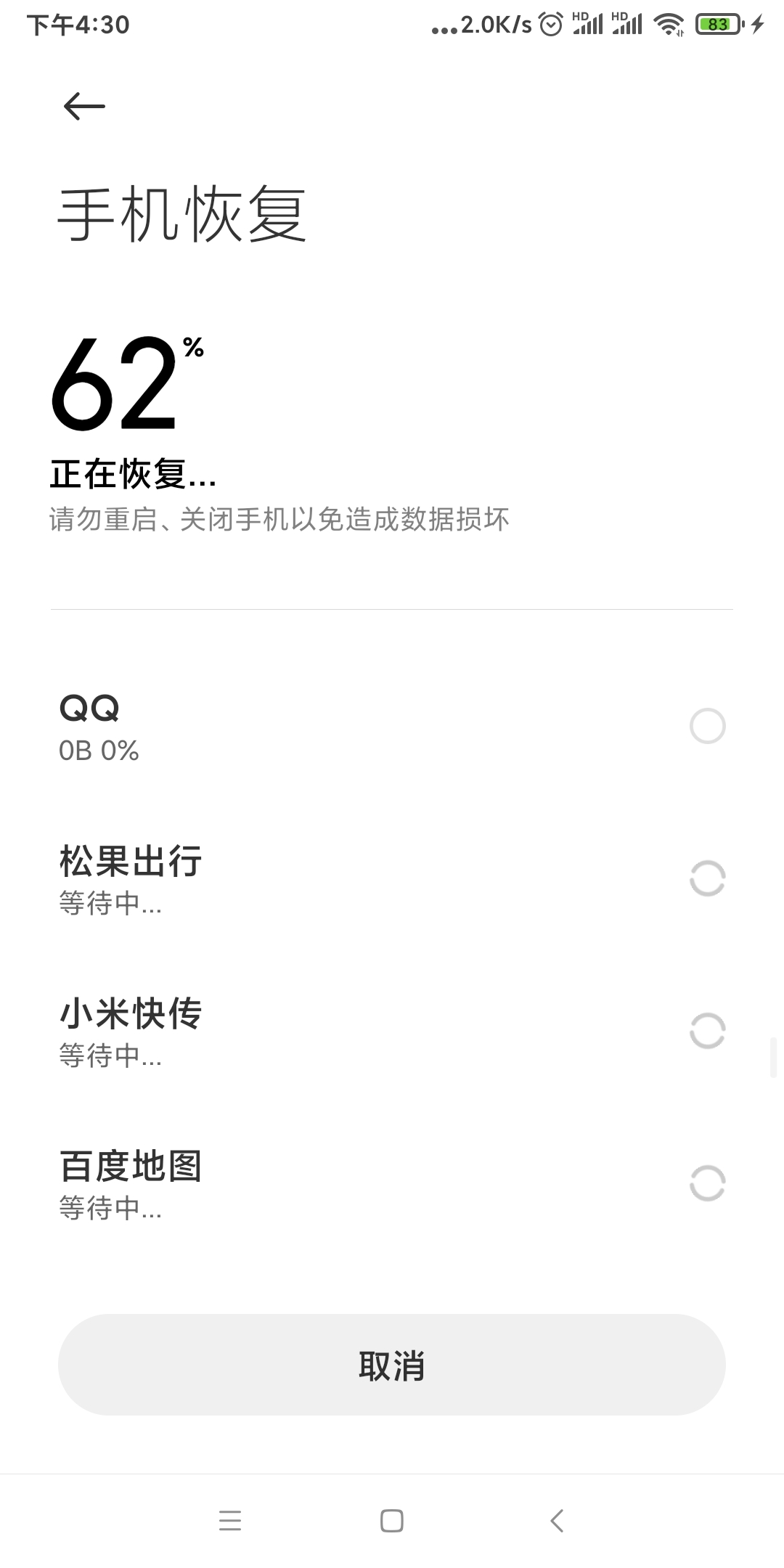Tap the first SIM signal strength icon

pyautogui.click(x=588, y=25)
